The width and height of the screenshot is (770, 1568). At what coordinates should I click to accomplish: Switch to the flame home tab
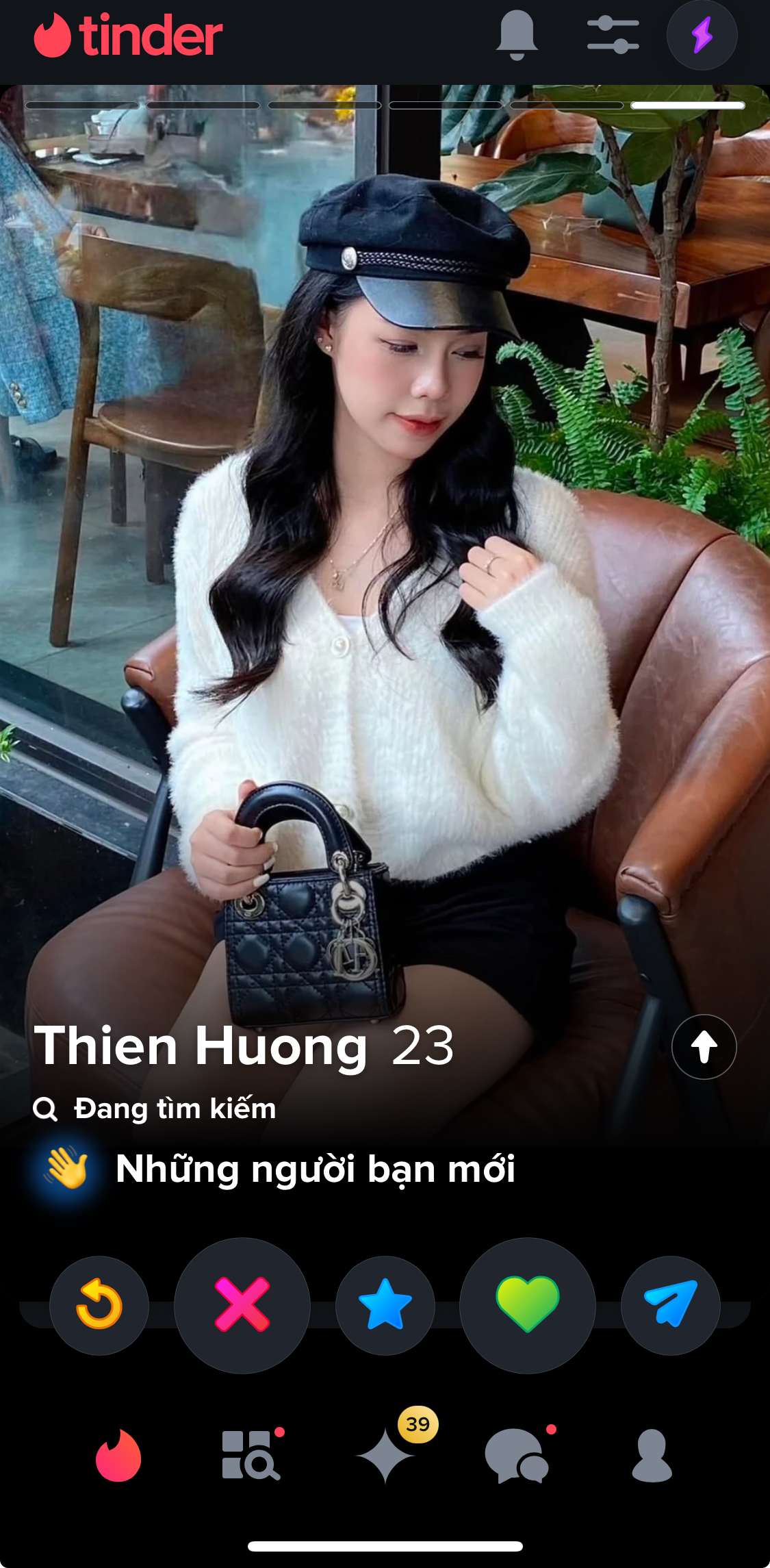pos(118,1456)
